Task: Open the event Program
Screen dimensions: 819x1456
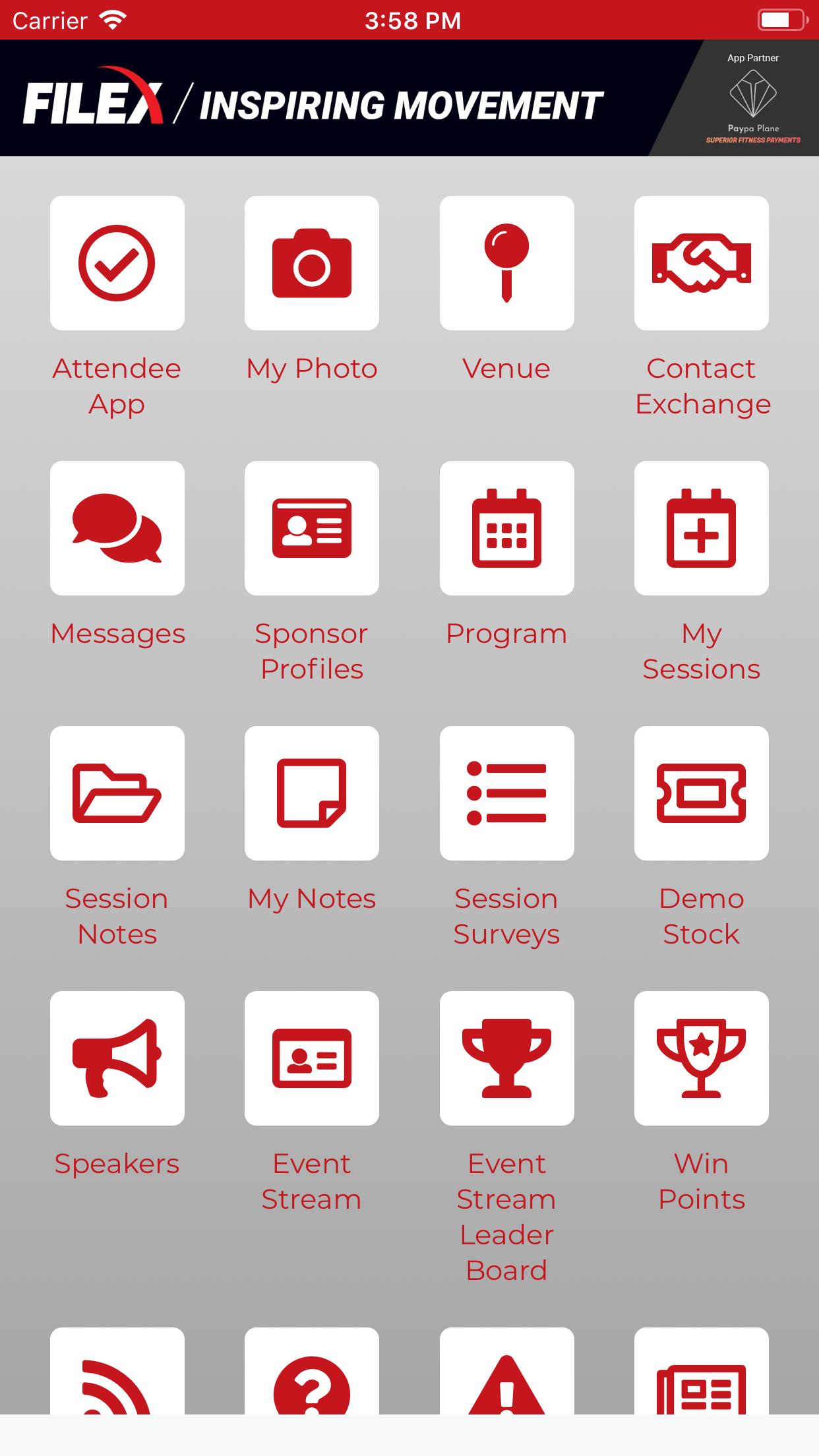Action: (506, 528)
